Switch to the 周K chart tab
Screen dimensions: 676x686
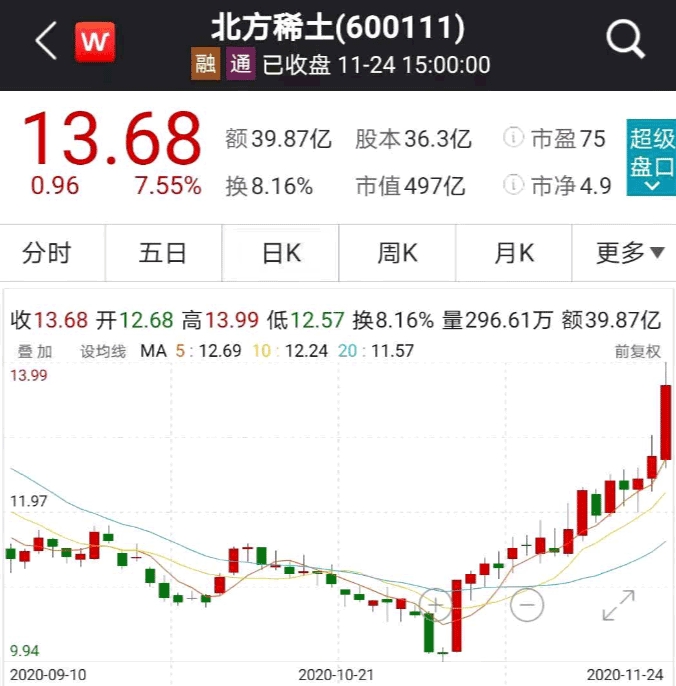pyautogui.click(x=397, y=253)
